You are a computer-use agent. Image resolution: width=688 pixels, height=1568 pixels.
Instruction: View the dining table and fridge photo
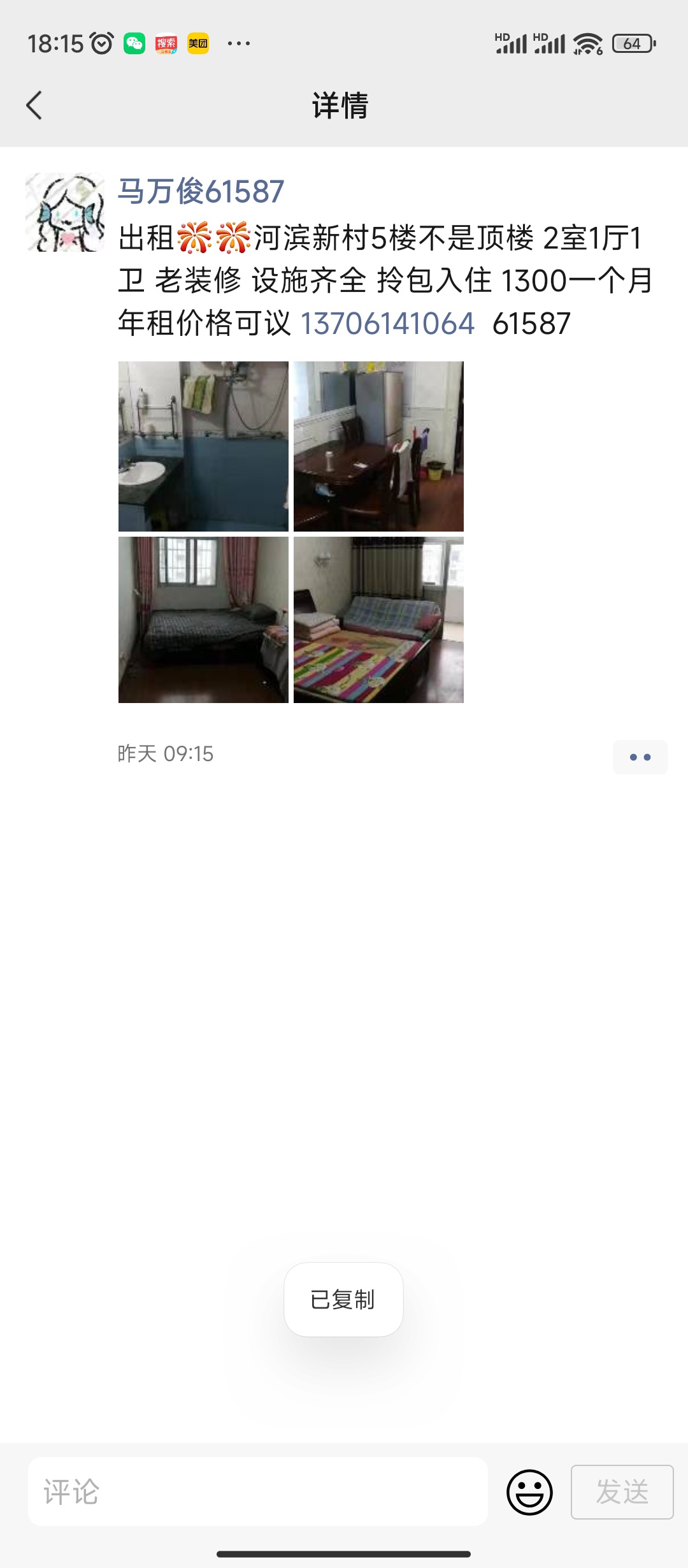coord(378,446)
